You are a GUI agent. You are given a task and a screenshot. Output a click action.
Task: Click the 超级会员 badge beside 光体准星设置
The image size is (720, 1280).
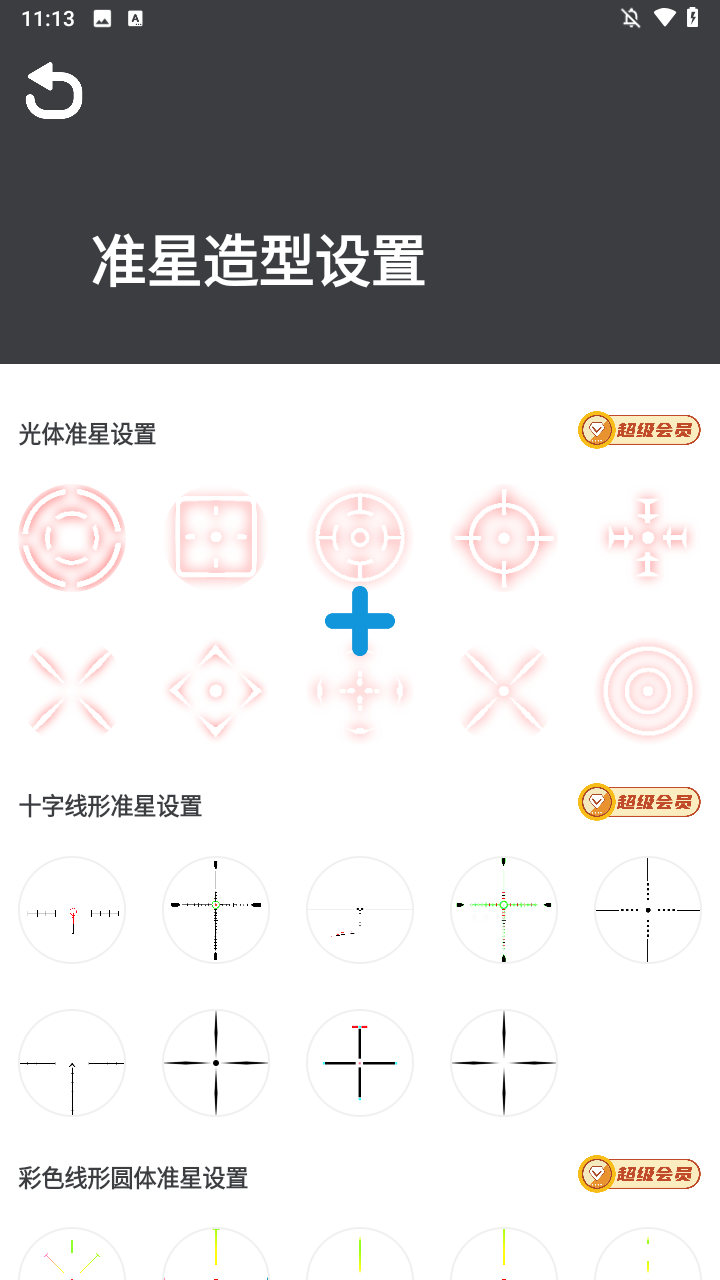coord(639,430)
